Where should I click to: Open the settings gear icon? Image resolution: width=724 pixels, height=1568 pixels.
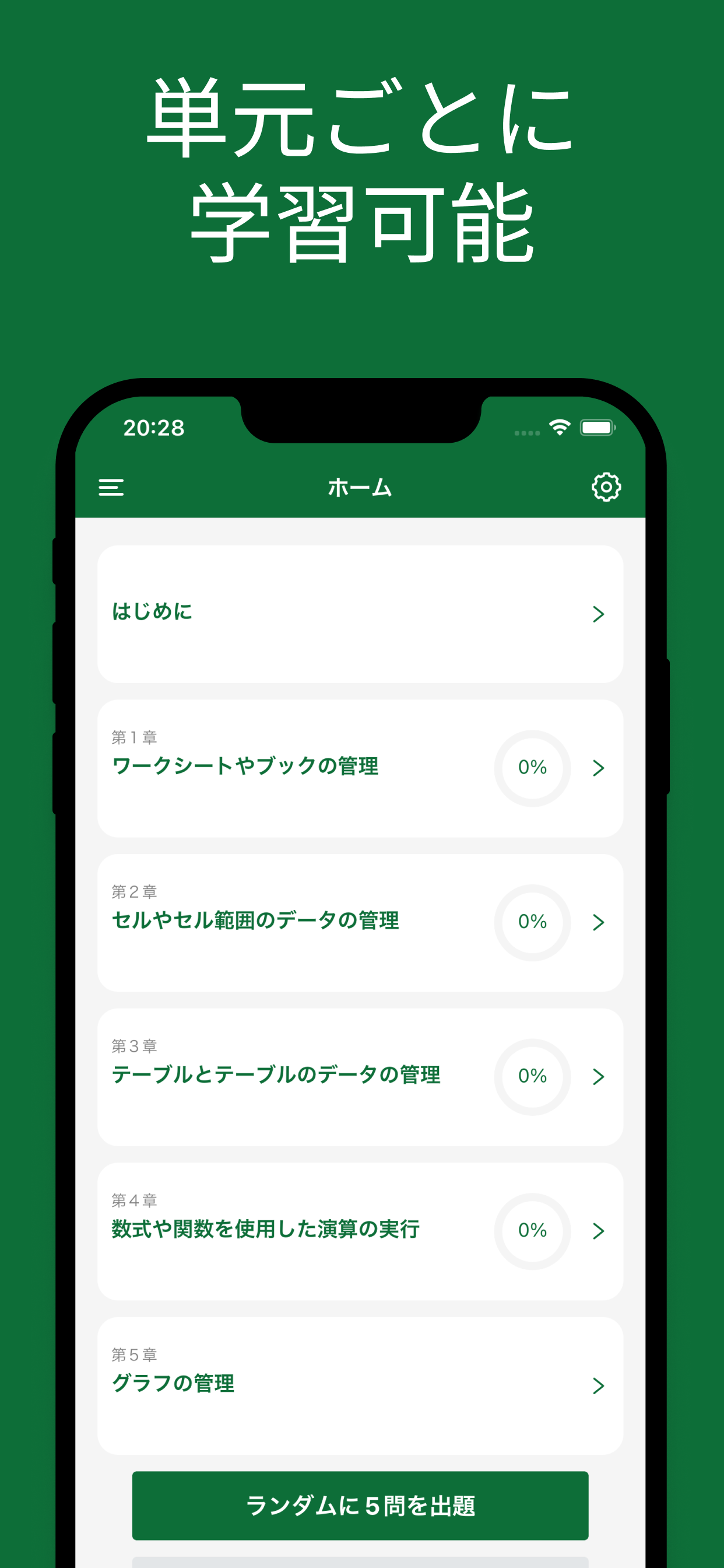606,487
